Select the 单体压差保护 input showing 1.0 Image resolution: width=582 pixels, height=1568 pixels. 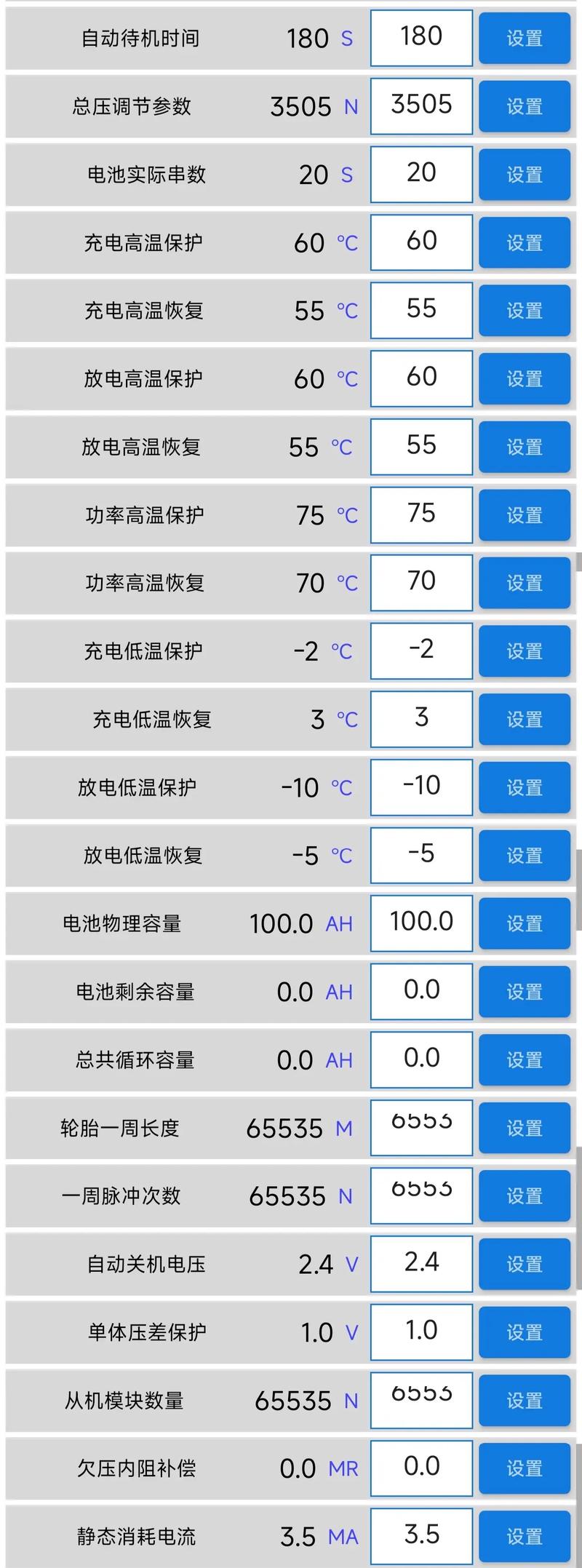pyautogui.click(x=420, y=1332)
